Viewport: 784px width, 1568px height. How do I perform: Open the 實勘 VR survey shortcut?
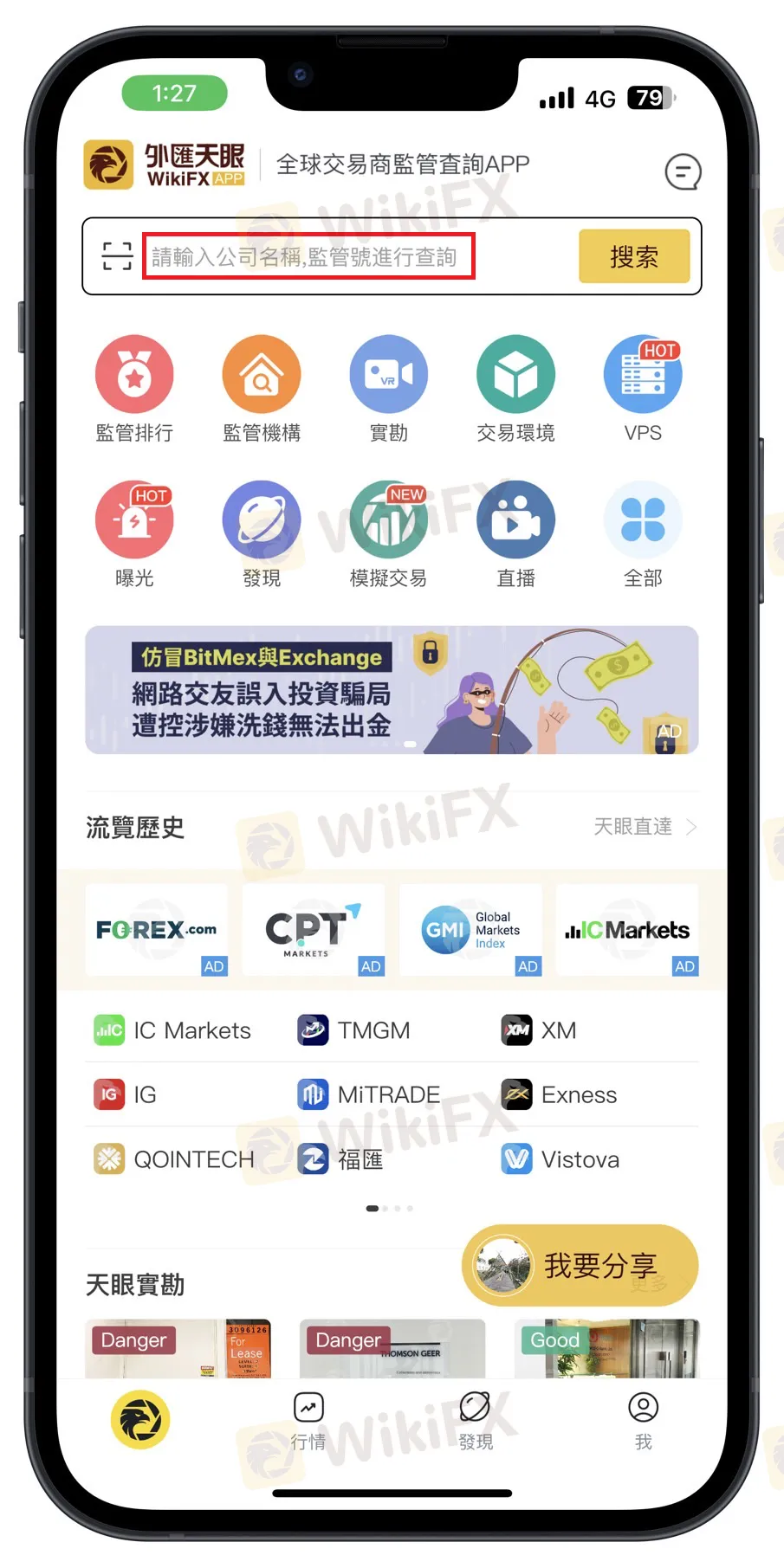point(388,390)
